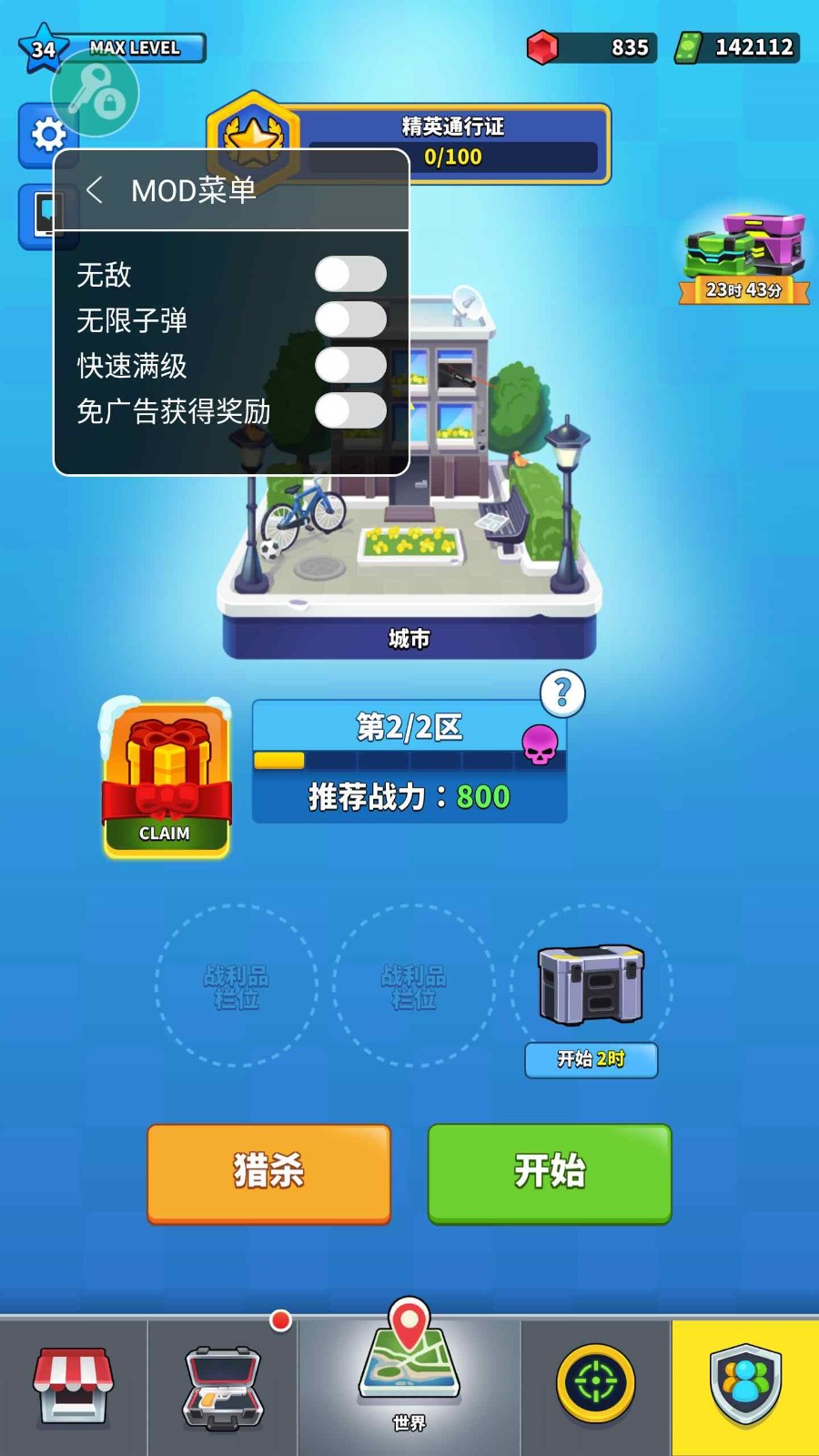Screen dimensions: 819x1456
Task: Toggle 快速满级 on
Action: (x=350, y=365)
